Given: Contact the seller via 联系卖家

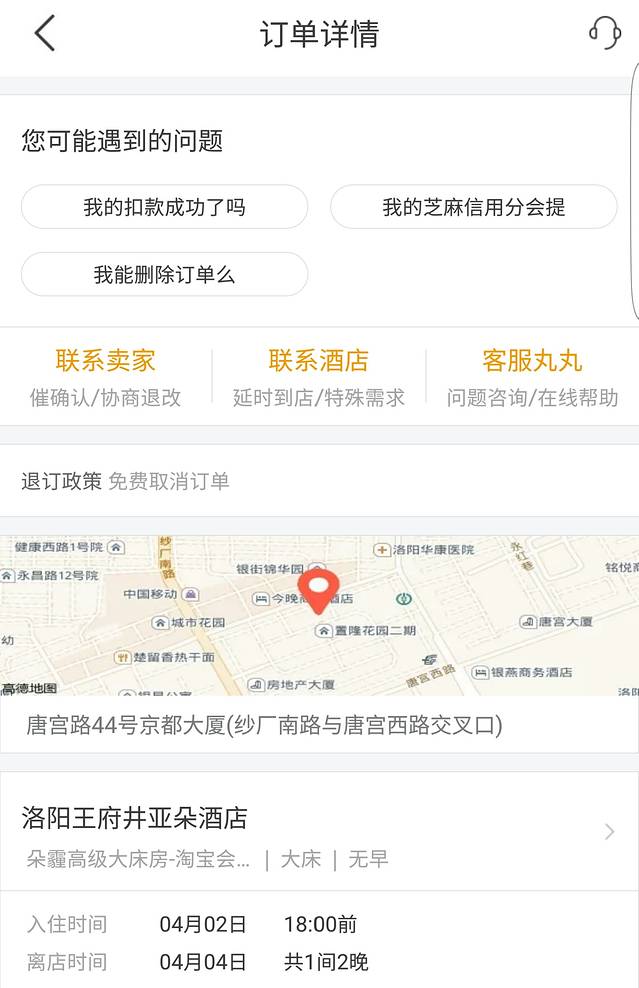Looking at the screenshot, I should pos(105,377).
